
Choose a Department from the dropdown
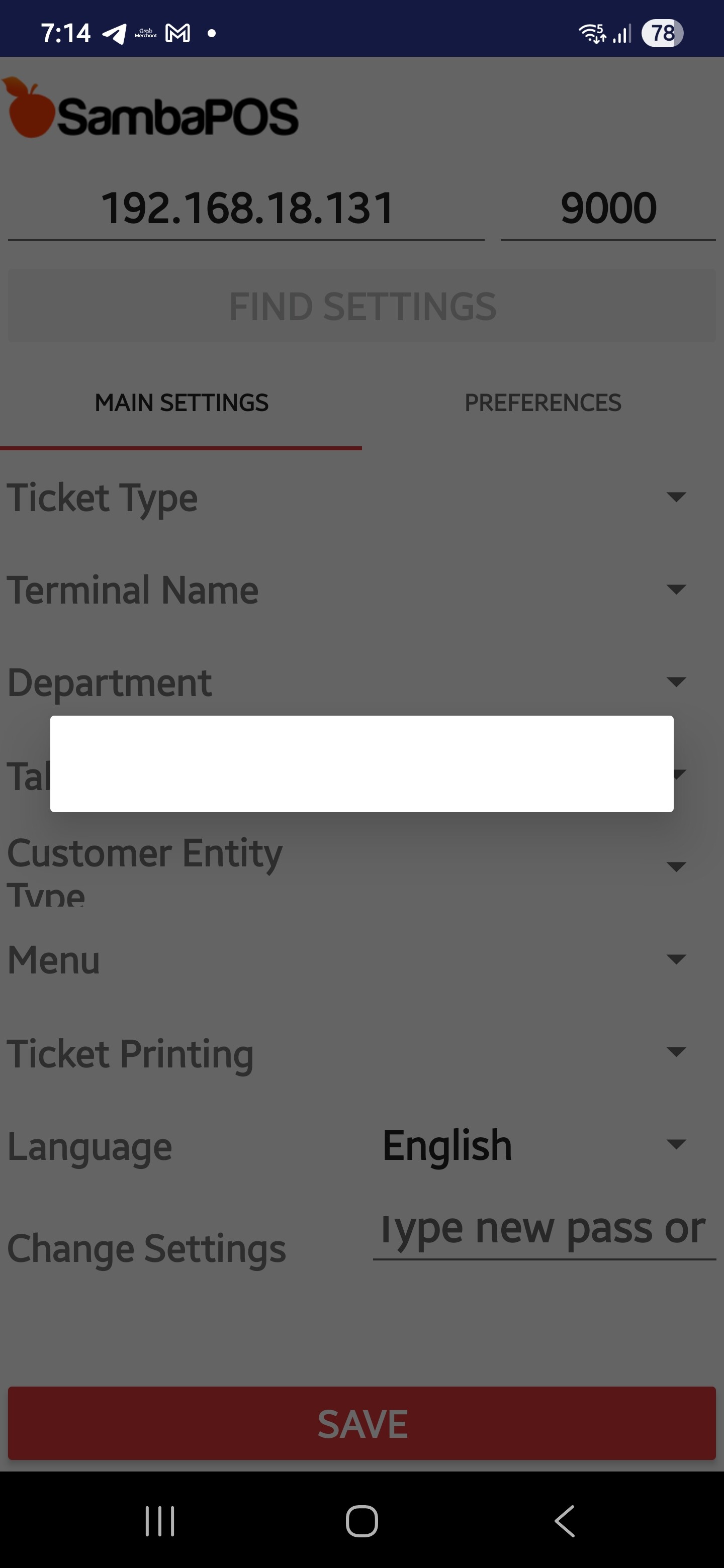tap(676, 682)
